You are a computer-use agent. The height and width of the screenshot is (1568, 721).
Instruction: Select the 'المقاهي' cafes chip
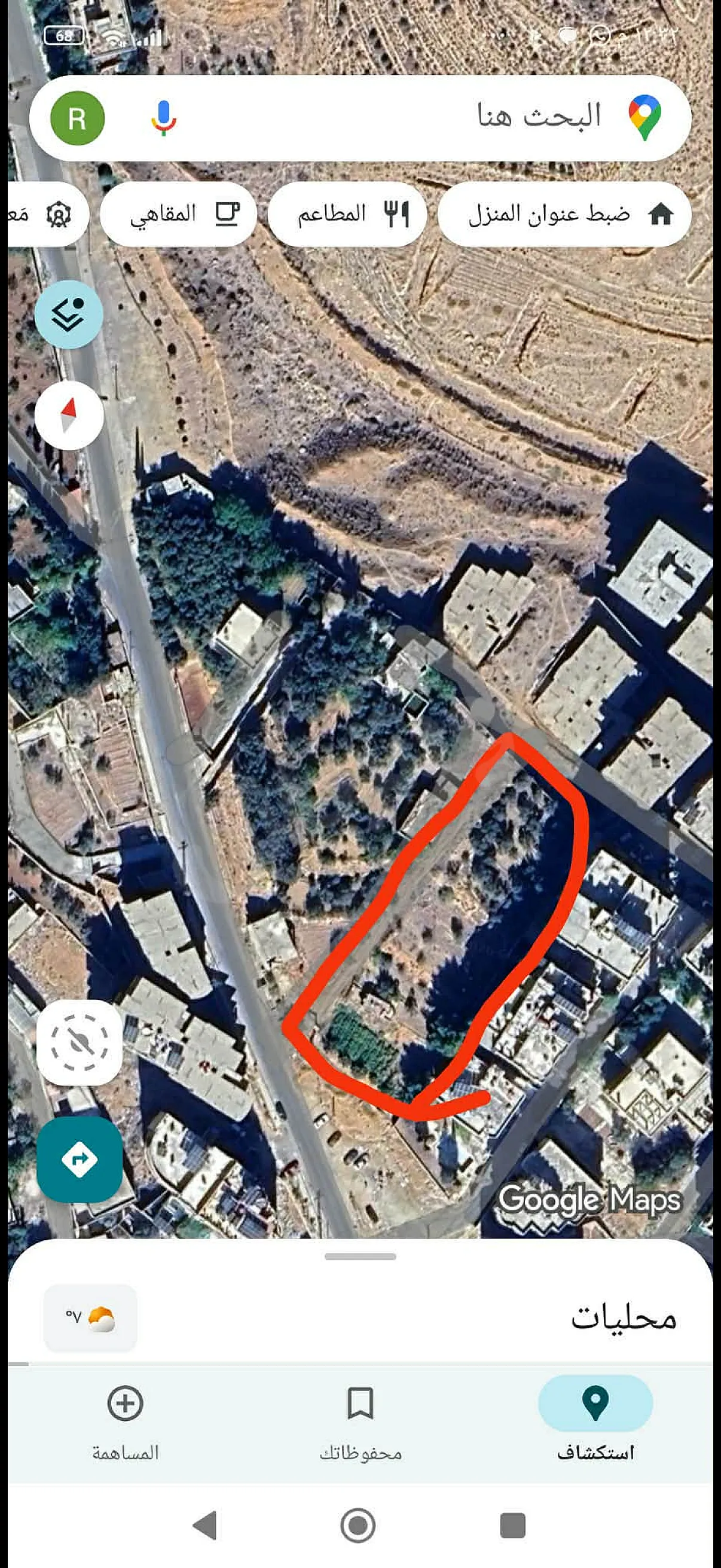click(x=178, y=214)
